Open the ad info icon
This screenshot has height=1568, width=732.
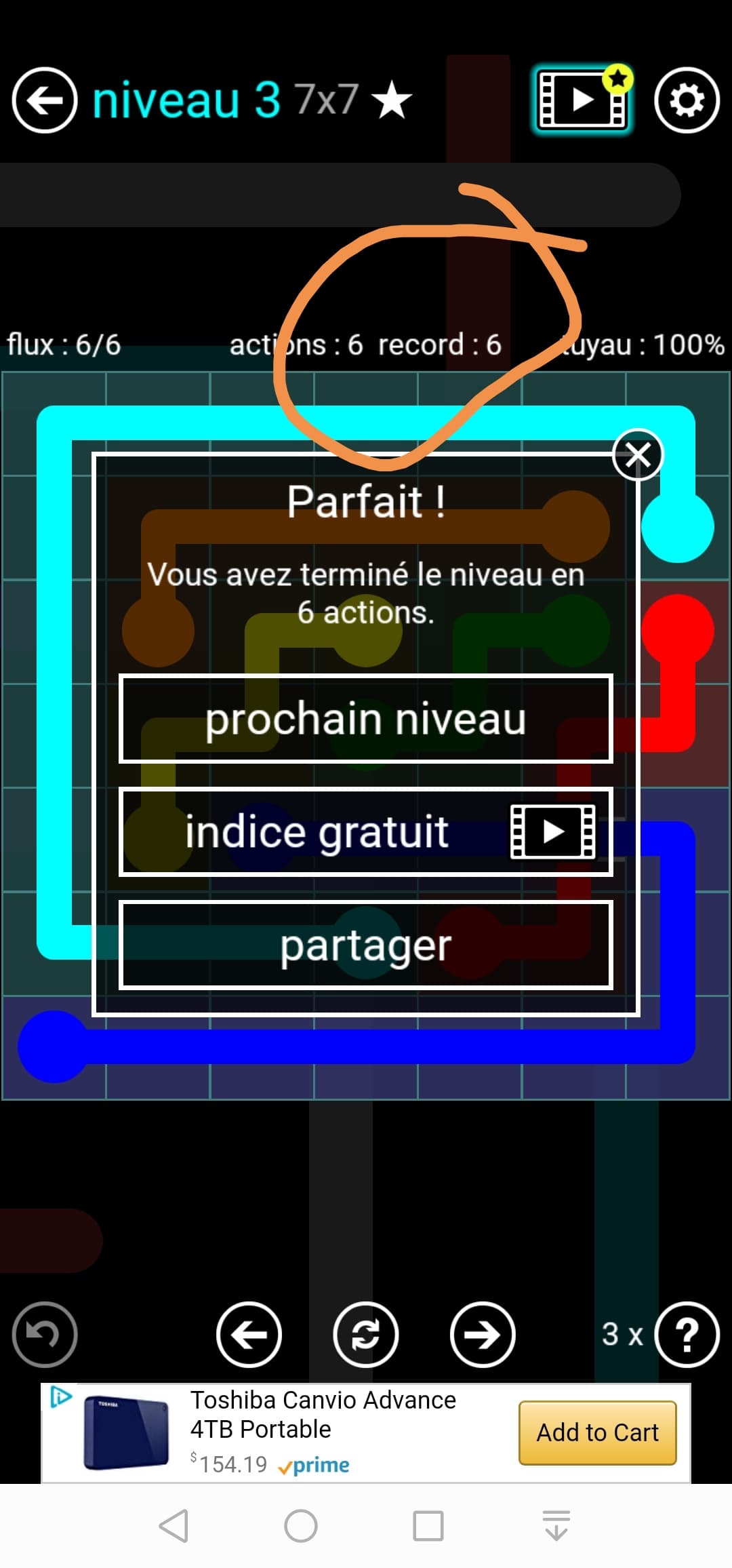tap(60, 1396)
